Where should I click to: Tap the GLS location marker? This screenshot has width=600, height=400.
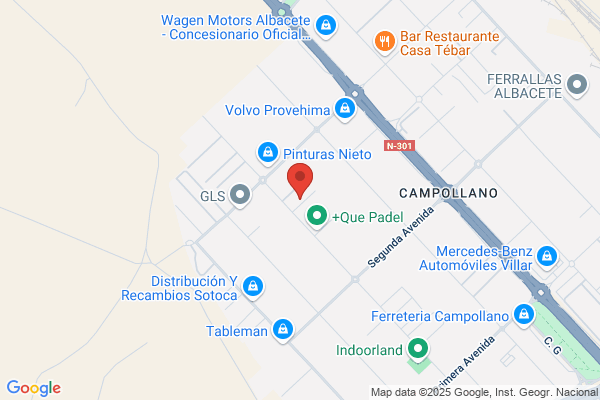[x=240, y=195]
